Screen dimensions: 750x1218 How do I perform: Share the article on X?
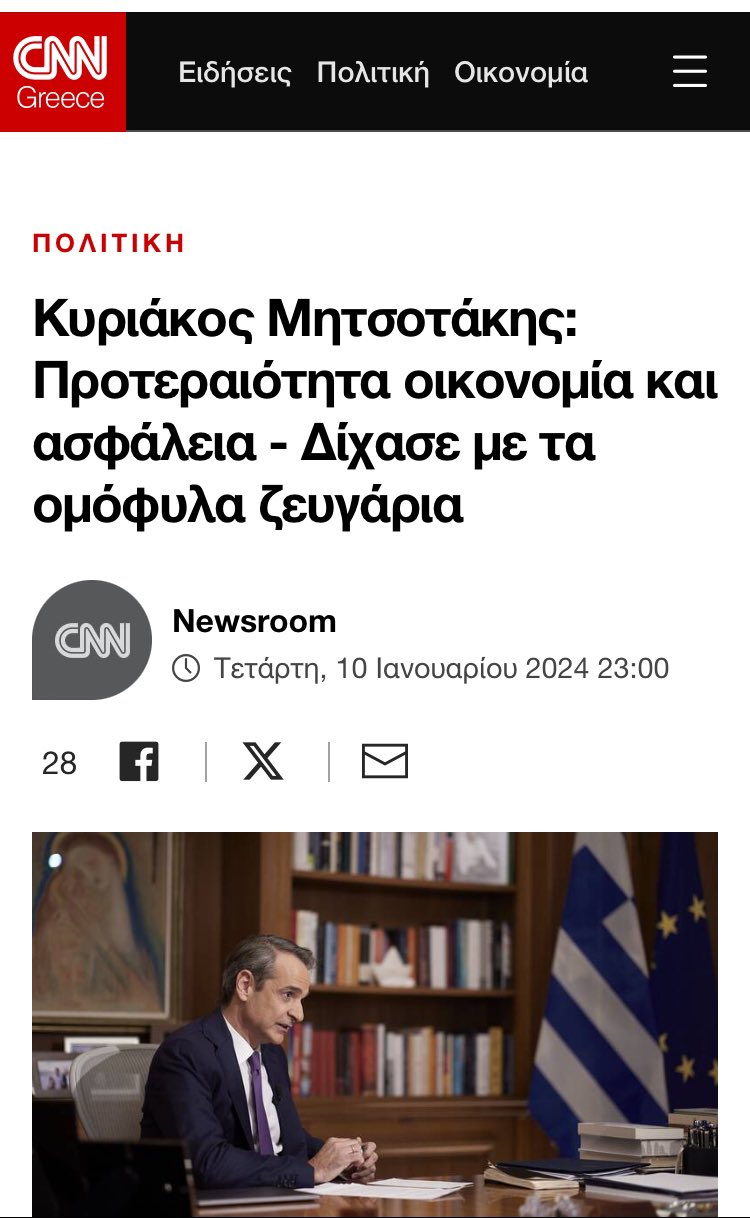tap(264, 762)
